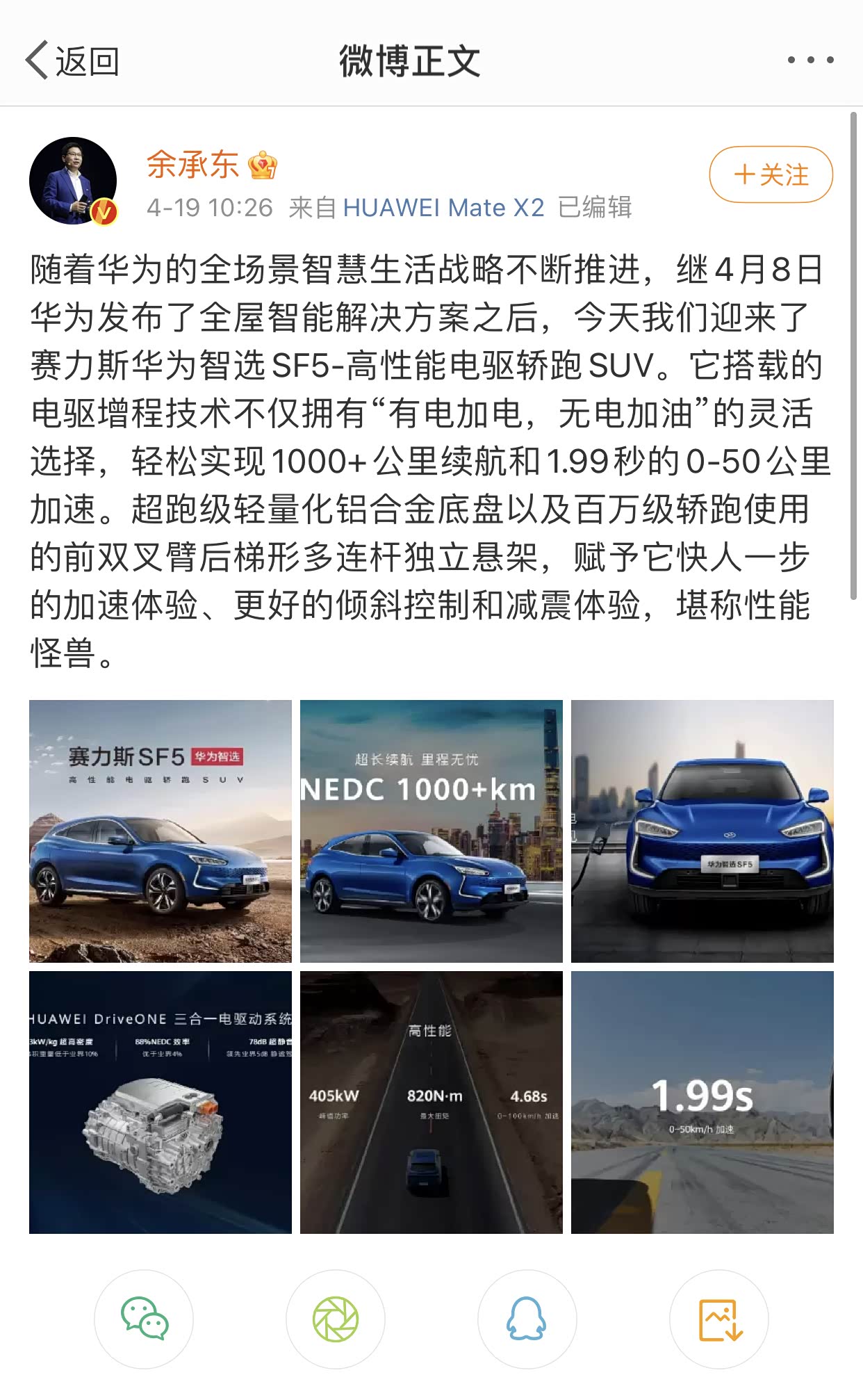Save the post as image

[719, 1319]
